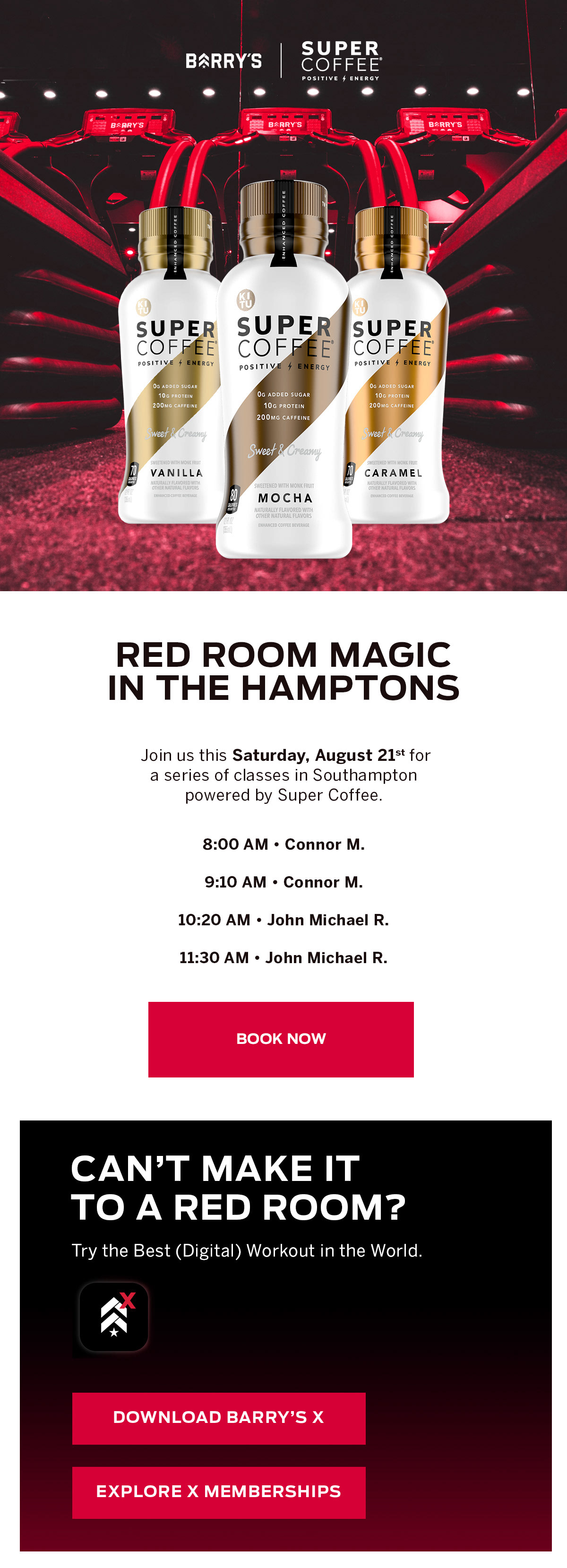Tap the Book Now button
Viewport: 567px width, 1568px height.
point(281,1039)
